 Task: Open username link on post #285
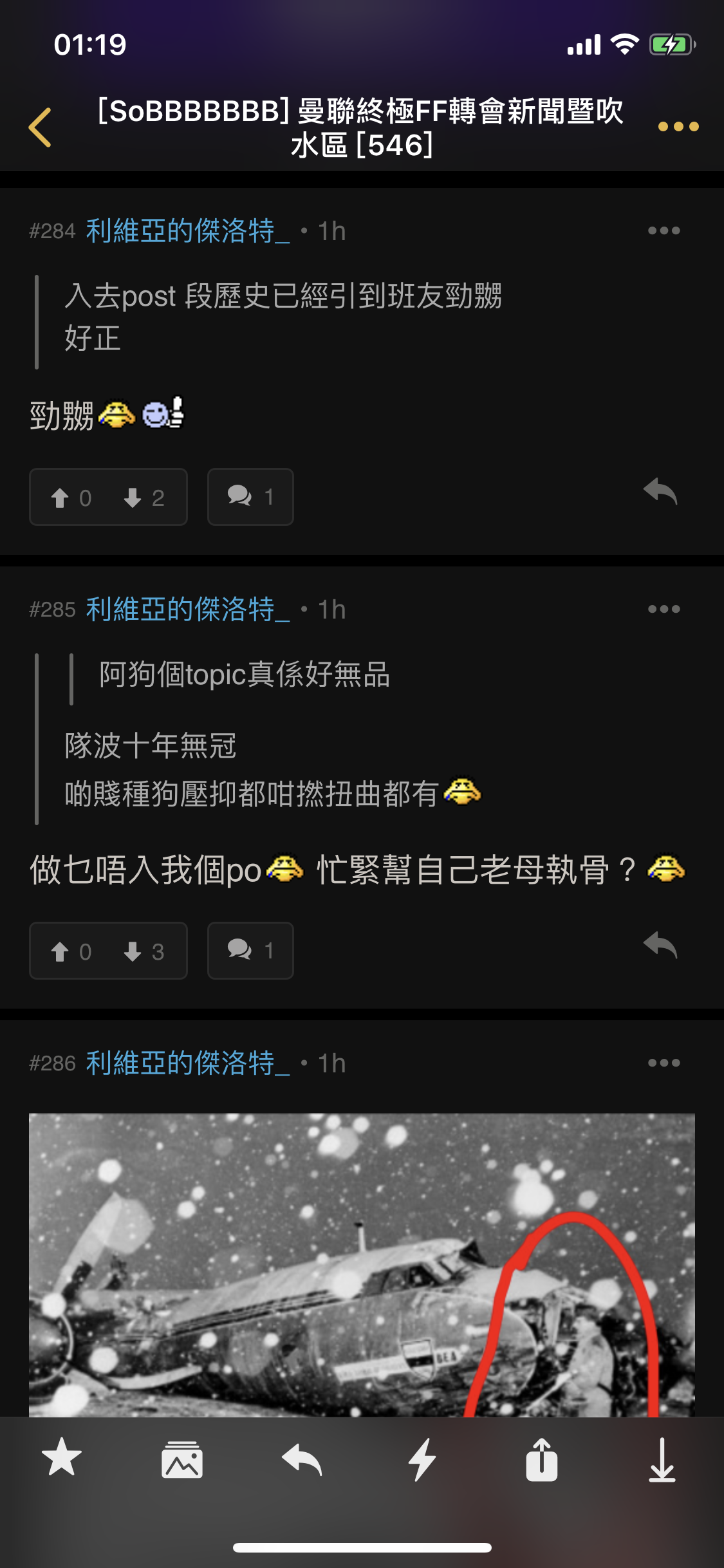click(187, 609)
